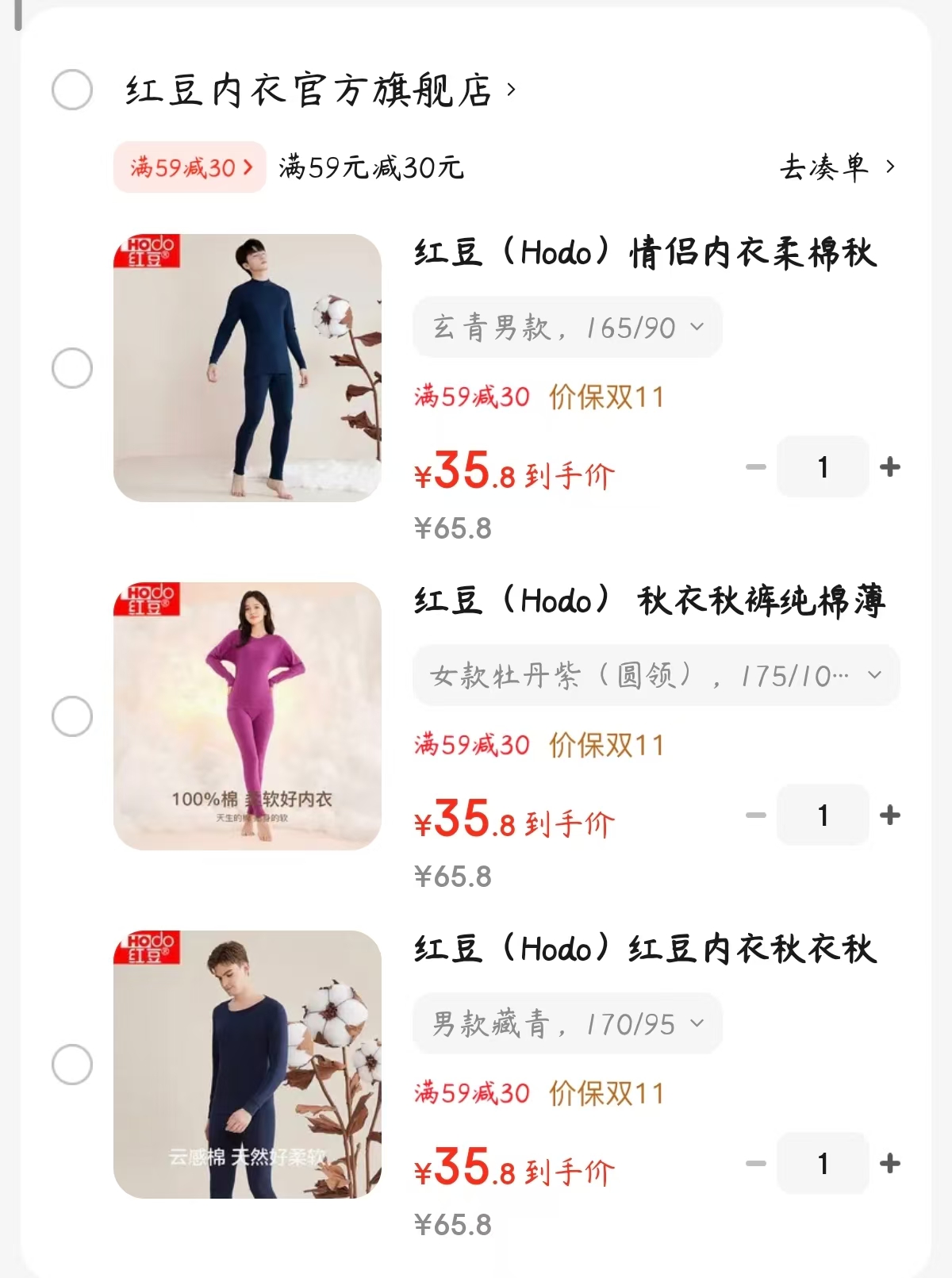Screen dimensions: 952x1278
Task: Increase quantity of 红豆内衣秋衣秋 item
Action: (890, 1164)
